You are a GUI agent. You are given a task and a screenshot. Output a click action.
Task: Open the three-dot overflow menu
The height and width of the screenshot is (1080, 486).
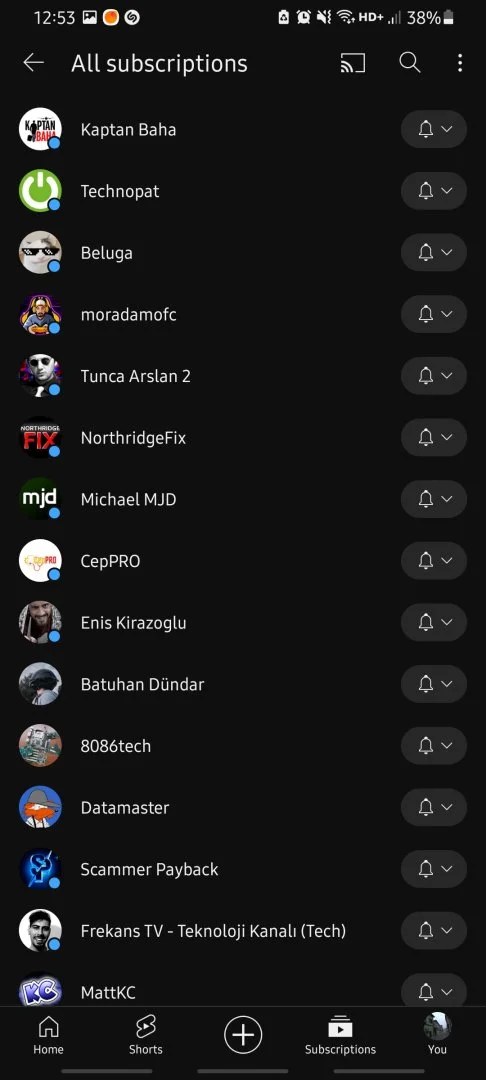pyautogui.click(x=460, y=63)
